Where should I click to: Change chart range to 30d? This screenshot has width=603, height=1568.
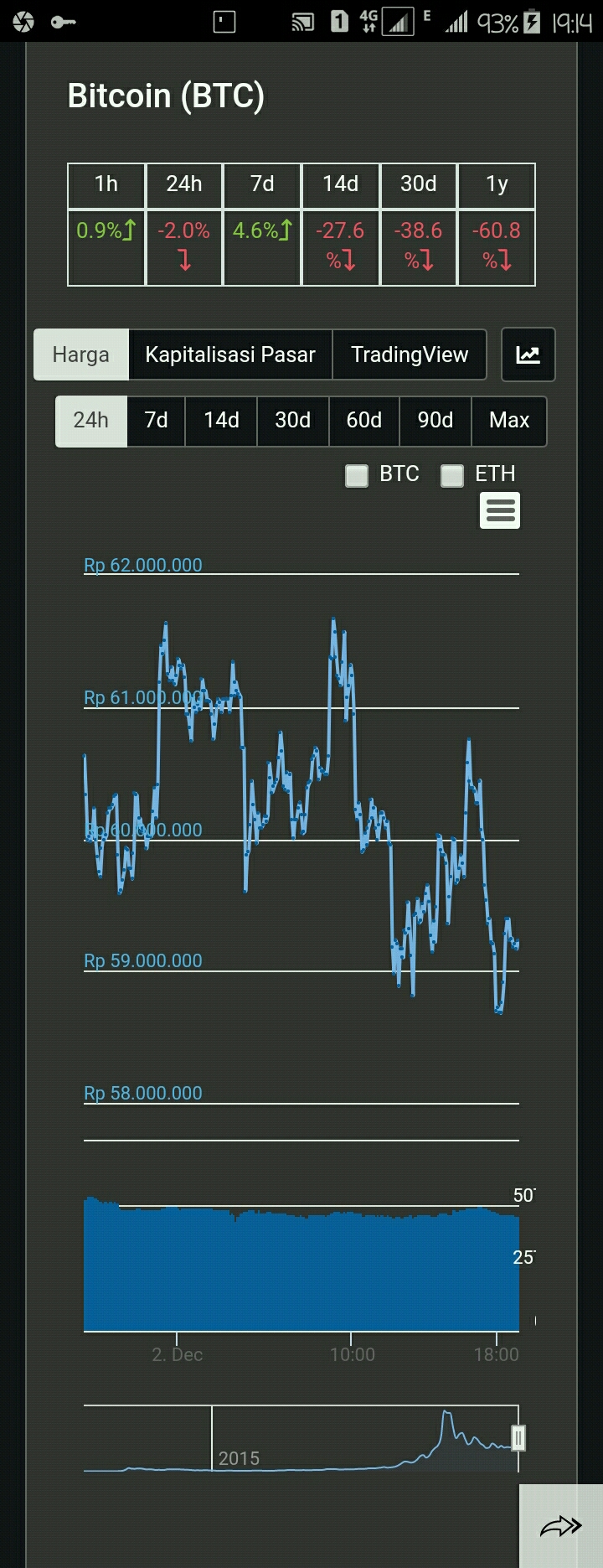click(x=293, y=421)
